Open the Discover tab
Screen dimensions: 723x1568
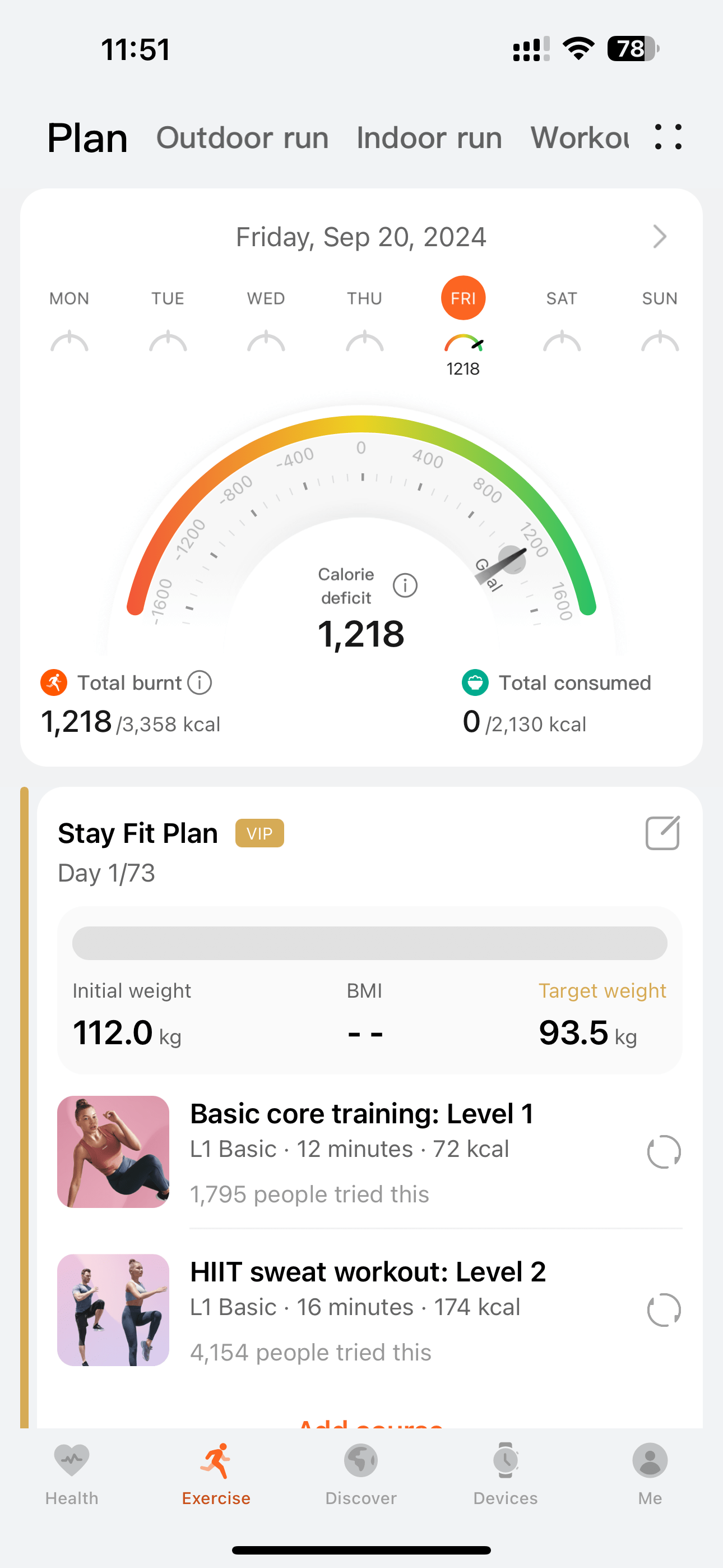[x=361, y=1473]
